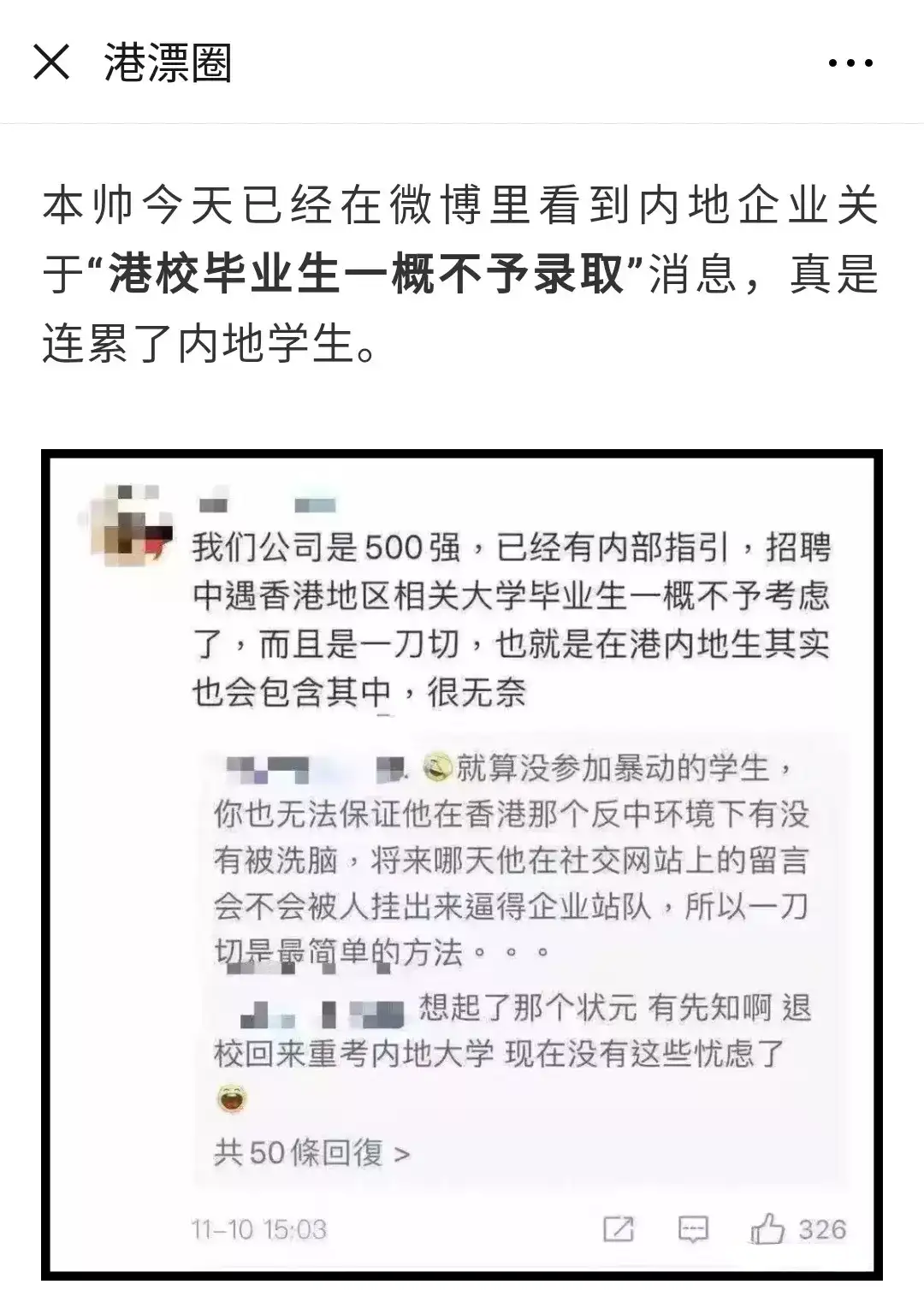Open the embedded Weibo screenshot image
The width and height of the screenshot is (924, 1314).
tap(462, 865)
